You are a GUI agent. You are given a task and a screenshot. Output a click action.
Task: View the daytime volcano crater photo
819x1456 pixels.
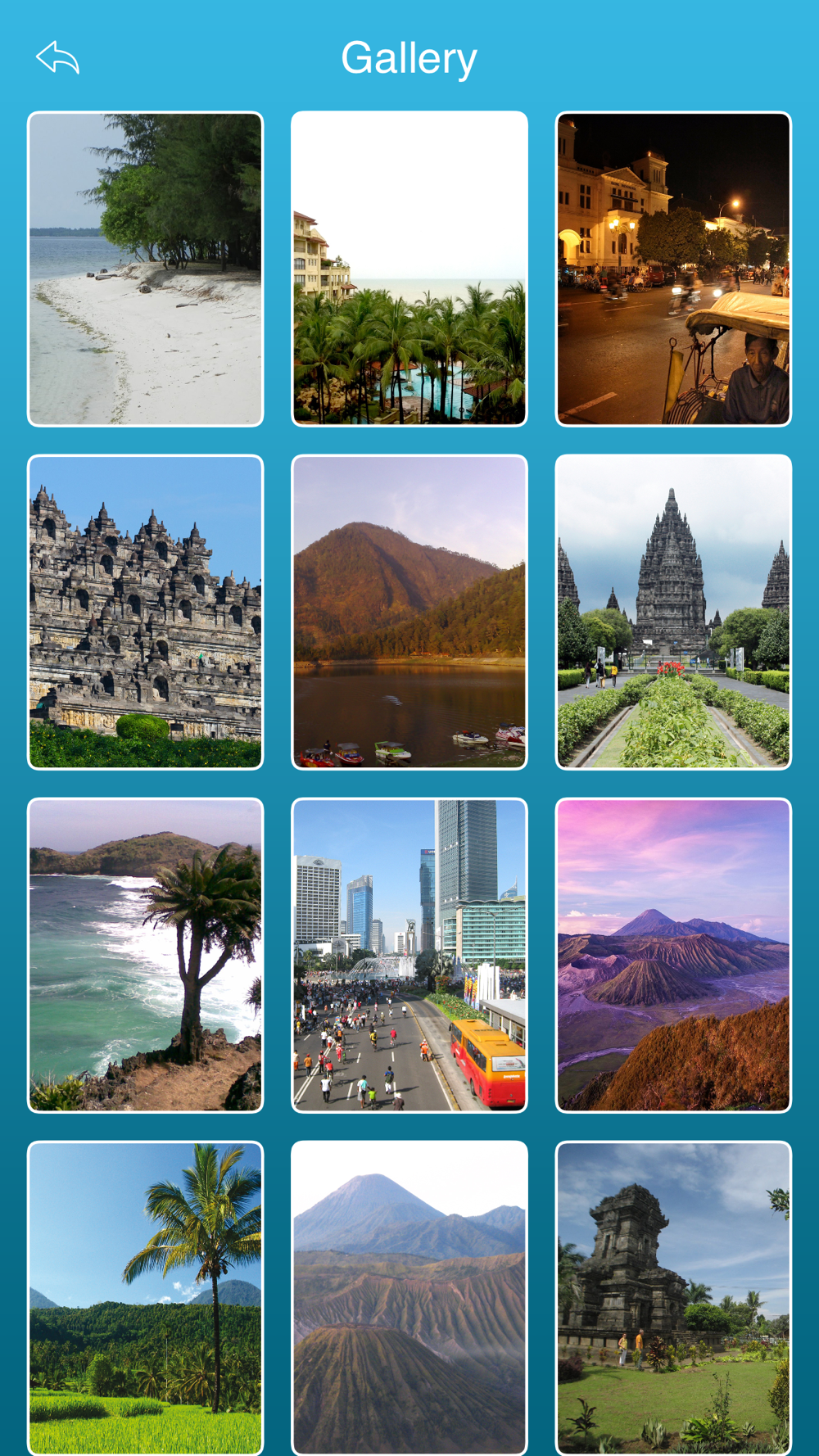pyautogui.click(x=409, y=1298)
